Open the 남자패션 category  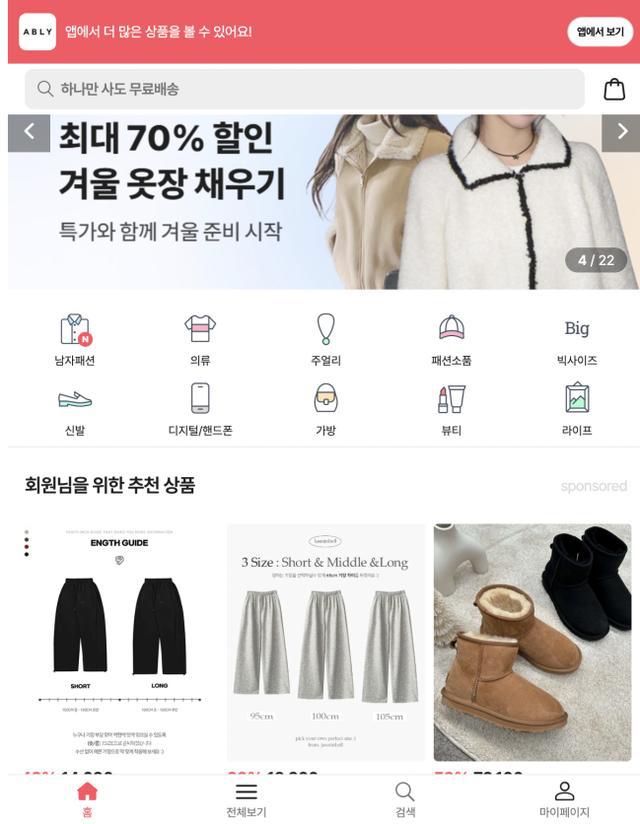tap(75, 340)
